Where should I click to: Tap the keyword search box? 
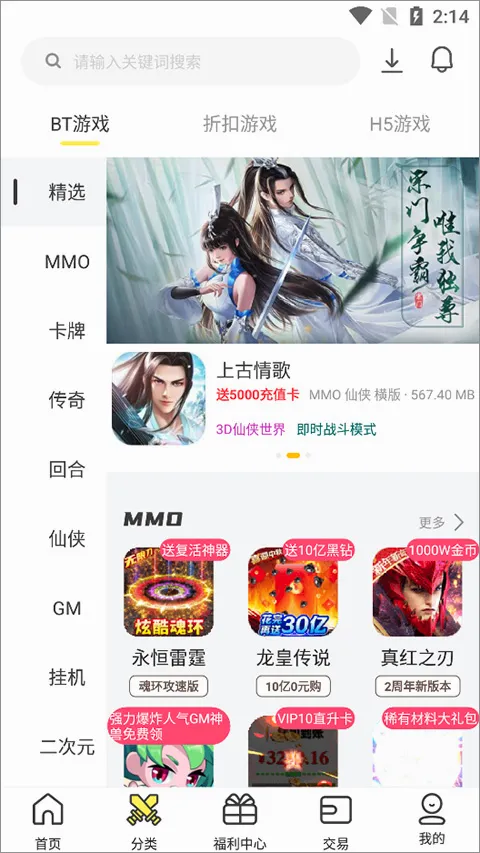tap(190, 61)
